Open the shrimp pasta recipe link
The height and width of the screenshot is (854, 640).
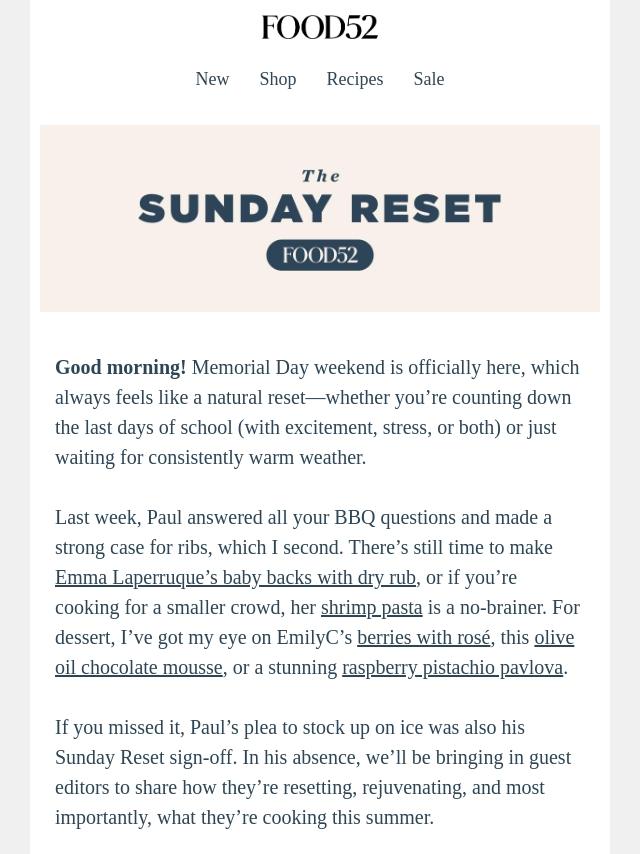click(371, 607)
